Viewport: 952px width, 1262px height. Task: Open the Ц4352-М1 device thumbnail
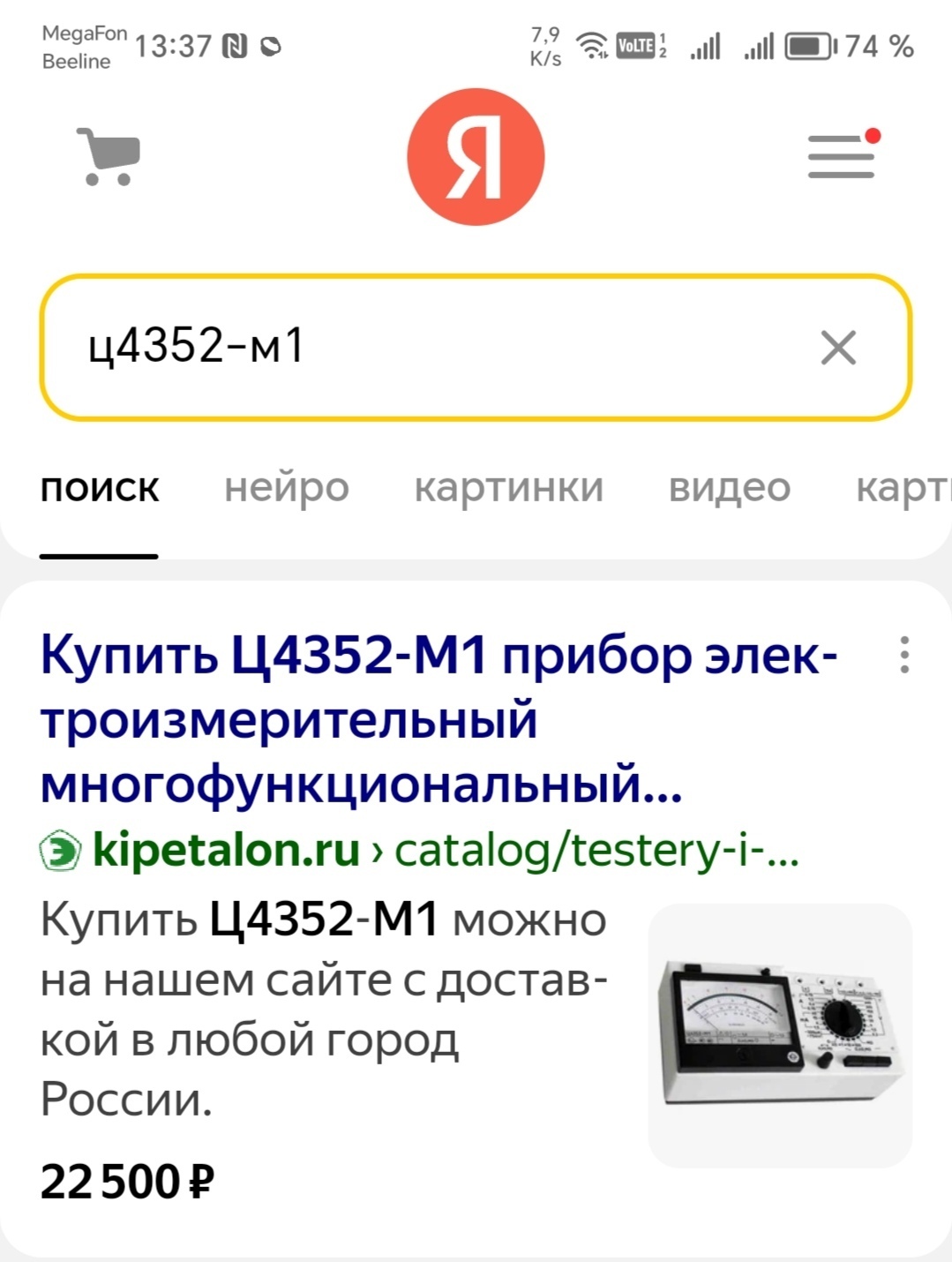click(780, 1034)
